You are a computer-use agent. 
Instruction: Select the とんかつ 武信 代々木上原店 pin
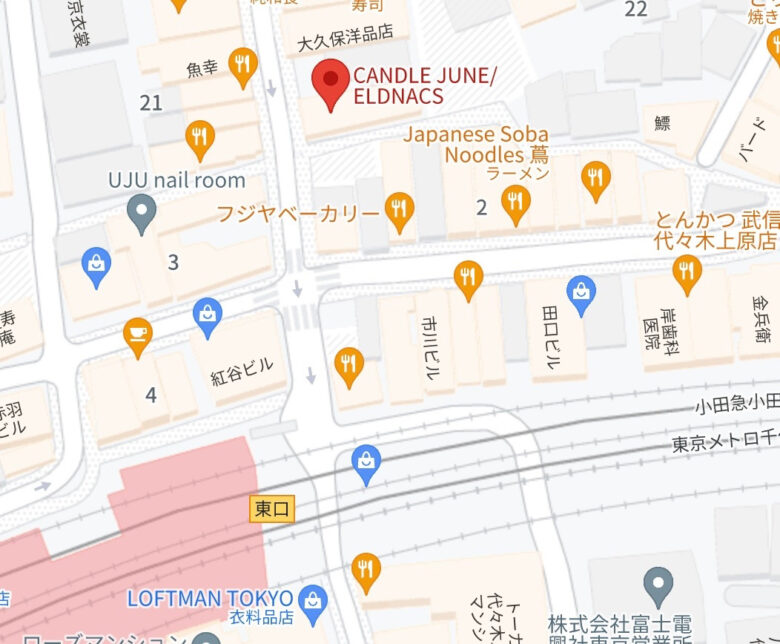tap(687, 271)
